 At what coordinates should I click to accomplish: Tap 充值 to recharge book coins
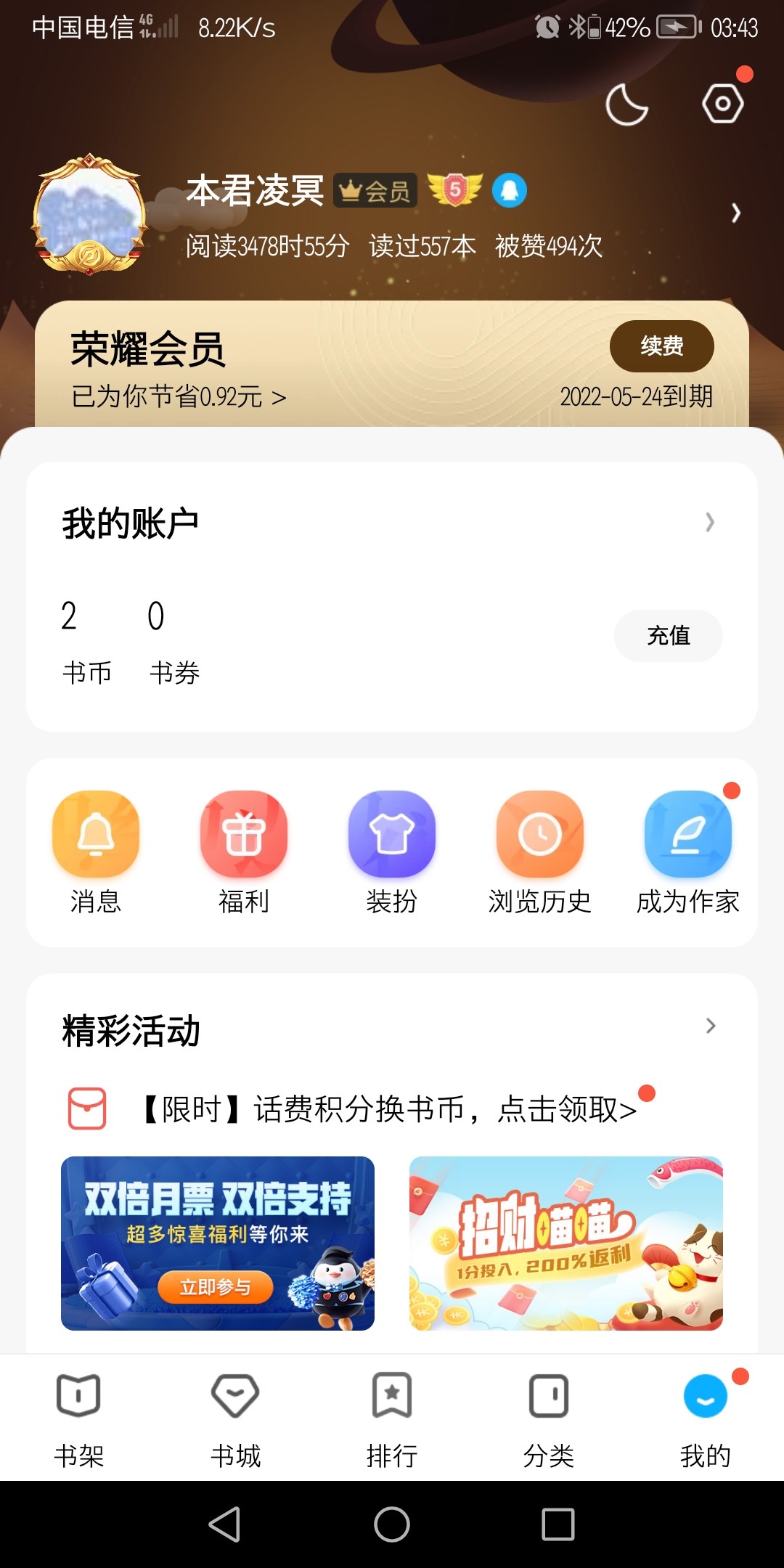[668, 636]
